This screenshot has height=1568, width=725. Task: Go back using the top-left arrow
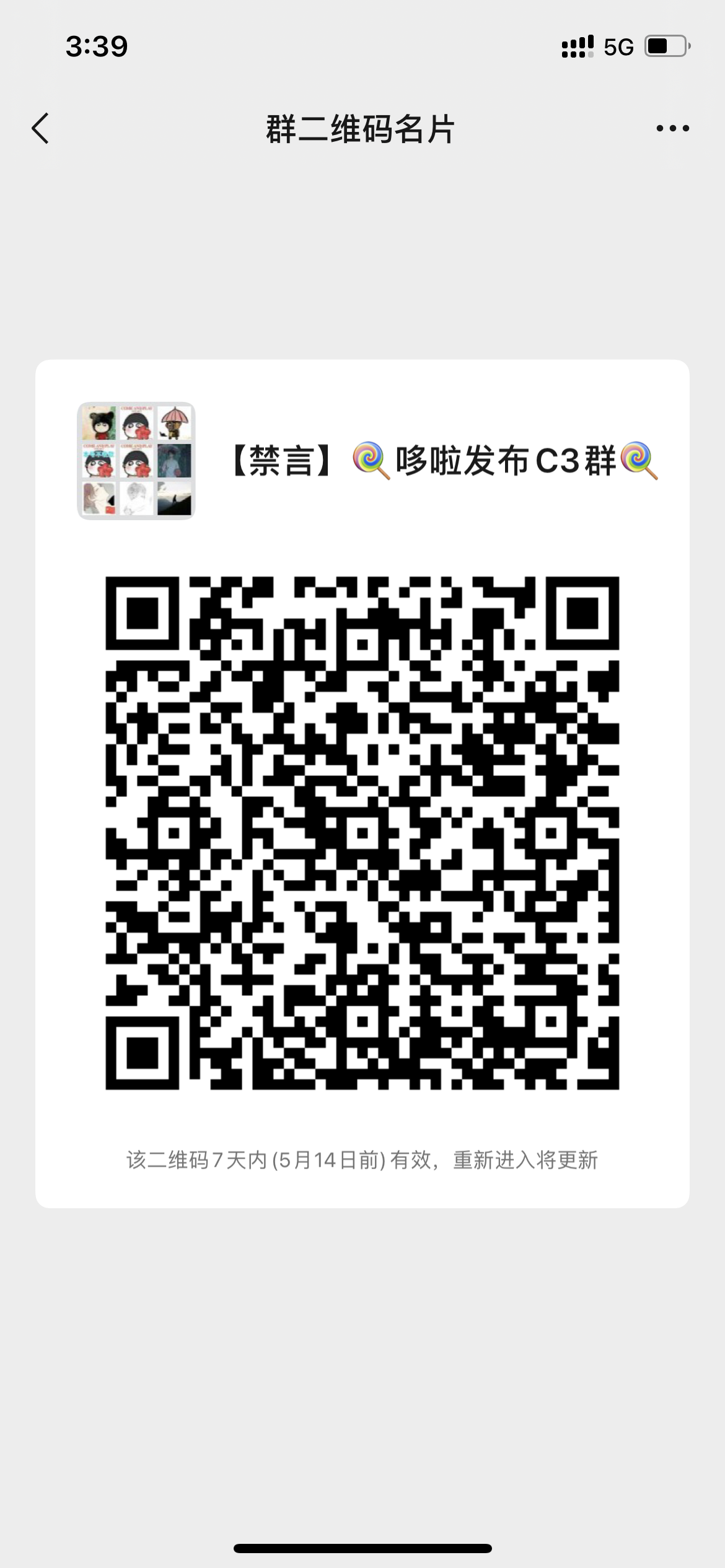click(x=40, y=129)
